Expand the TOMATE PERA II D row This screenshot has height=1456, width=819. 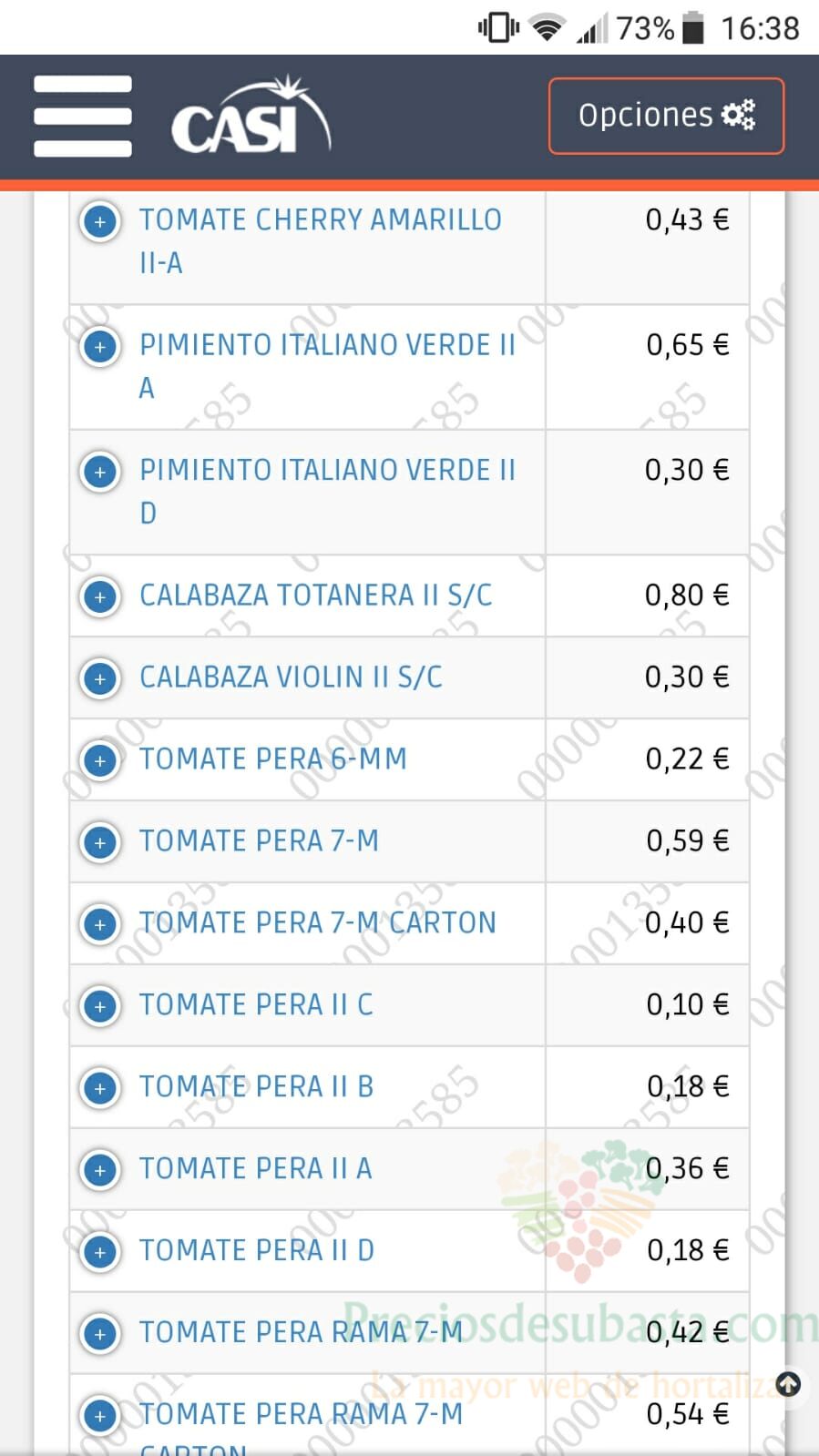[100, 1252]
